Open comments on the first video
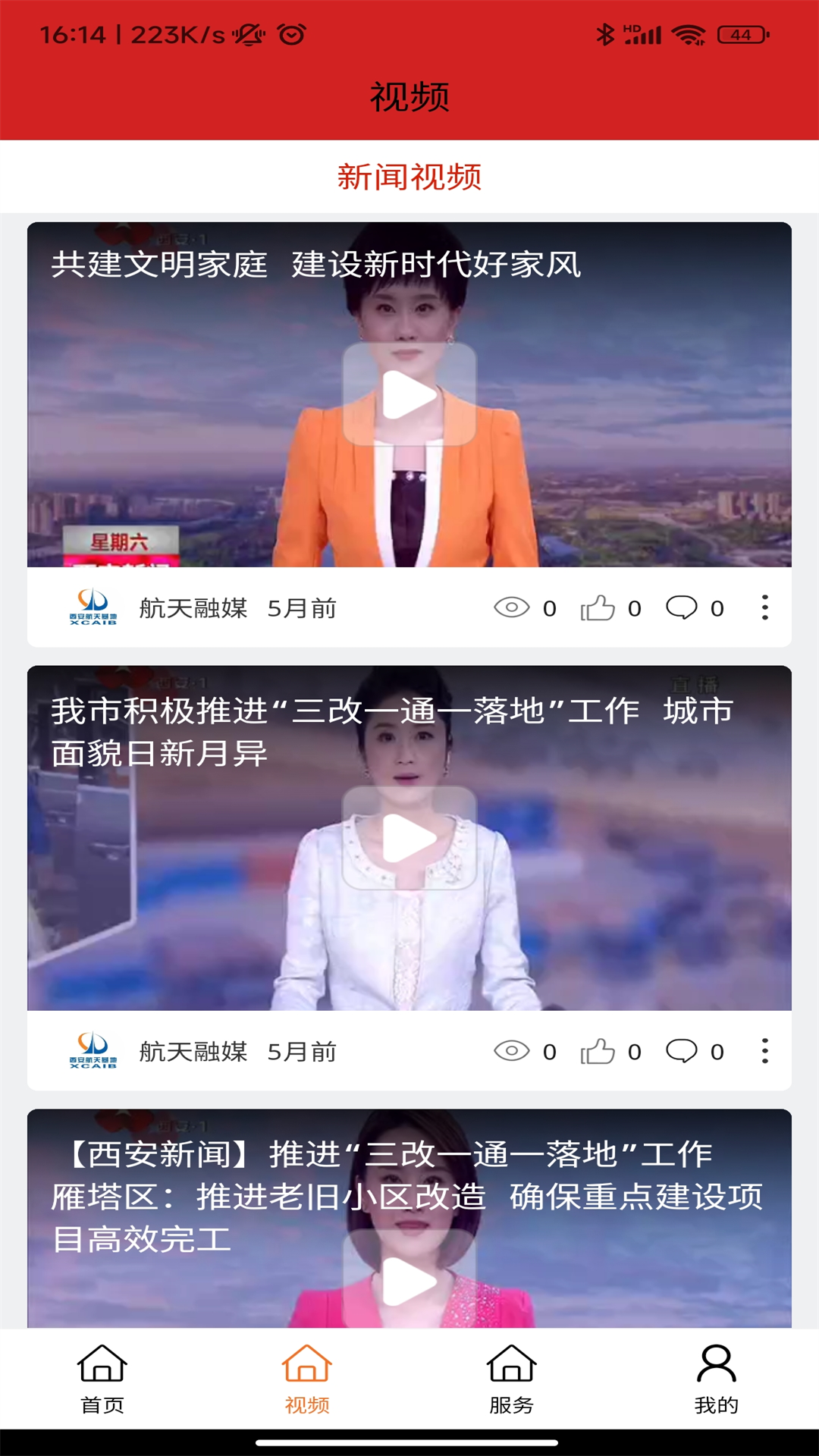 pos(683,608)
